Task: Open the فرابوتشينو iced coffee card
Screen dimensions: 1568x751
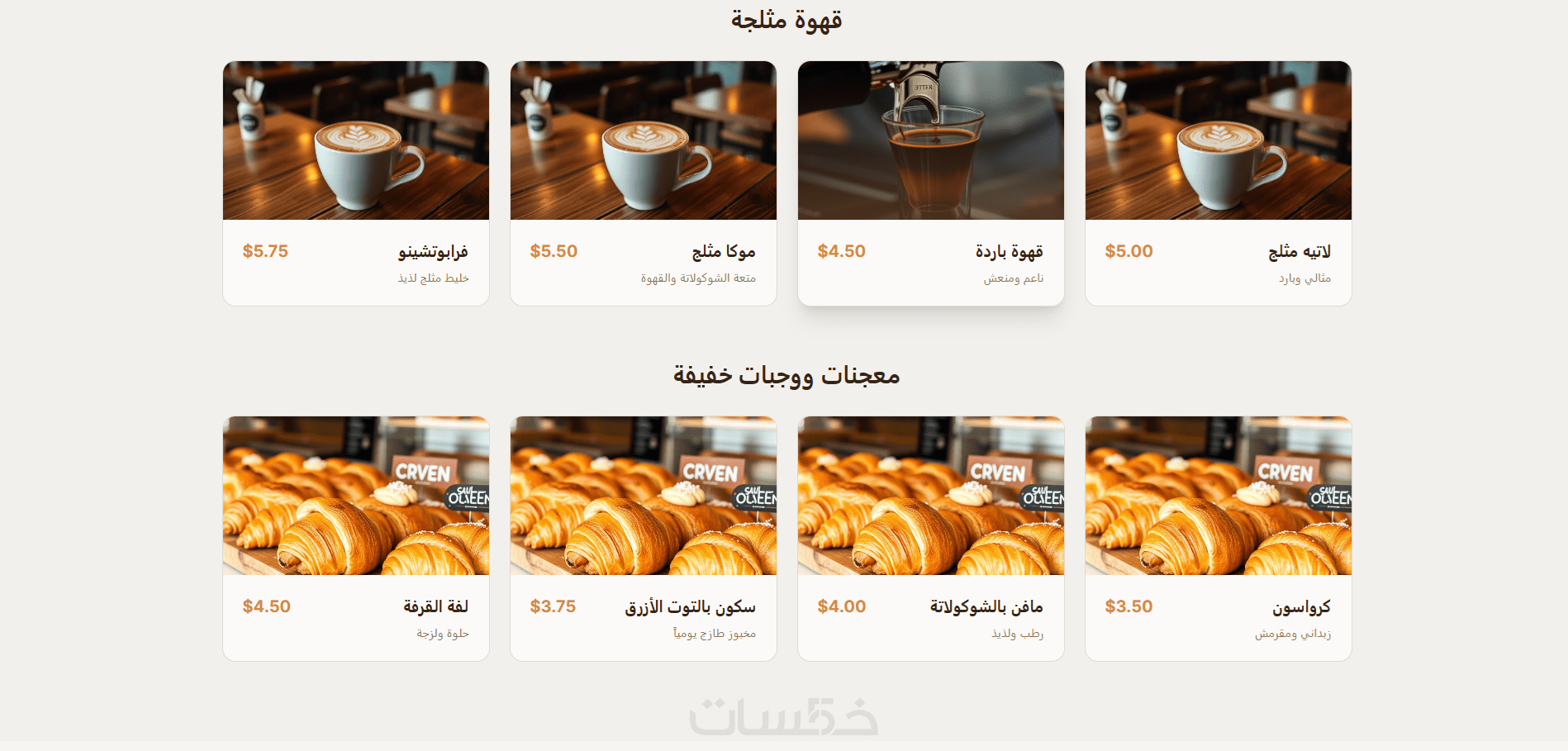Action: 355,183
